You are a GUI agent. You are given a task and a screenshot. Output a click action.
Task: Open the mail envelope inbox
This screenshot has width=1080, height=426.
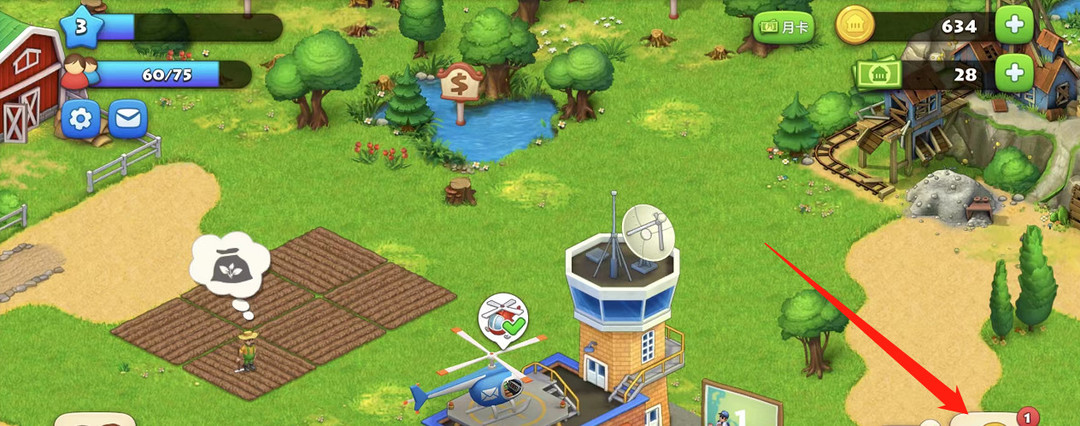coord(127,120)
